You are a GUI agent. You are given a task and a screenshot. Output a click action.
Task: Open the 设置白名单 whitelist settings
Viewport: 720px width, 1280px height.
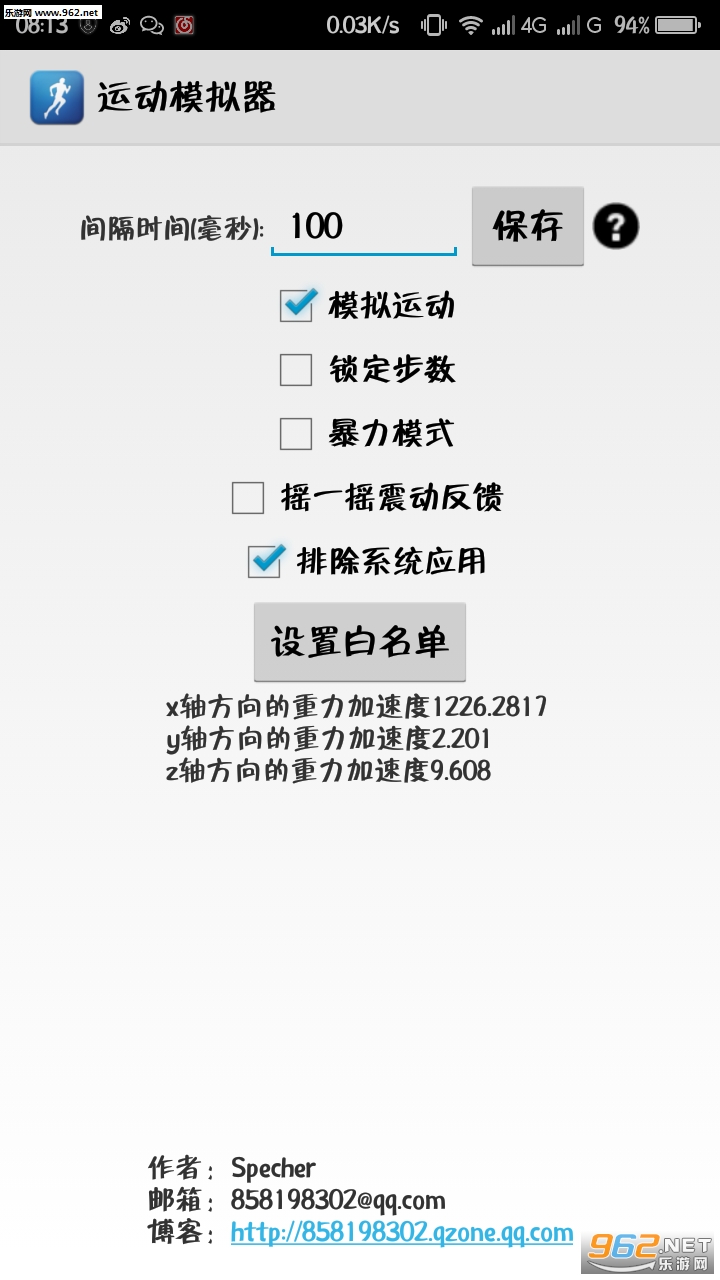[360, 642]
